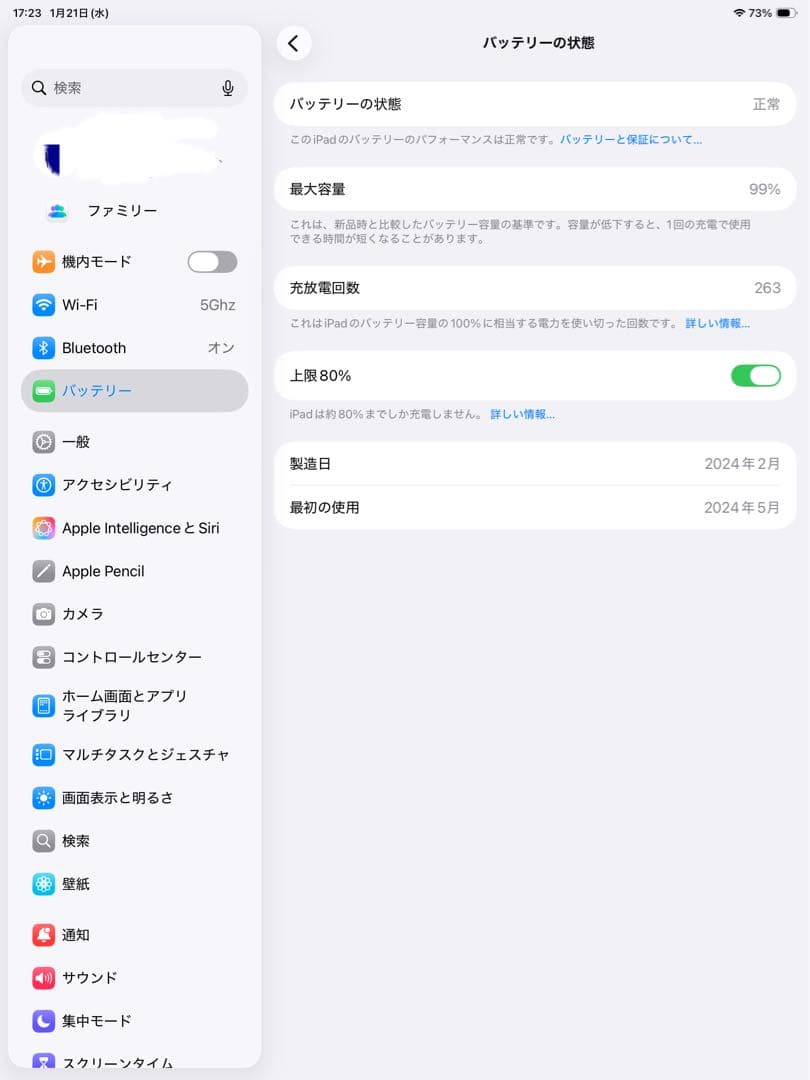Open サウンド settings via the speaker icon

point(42,978)
